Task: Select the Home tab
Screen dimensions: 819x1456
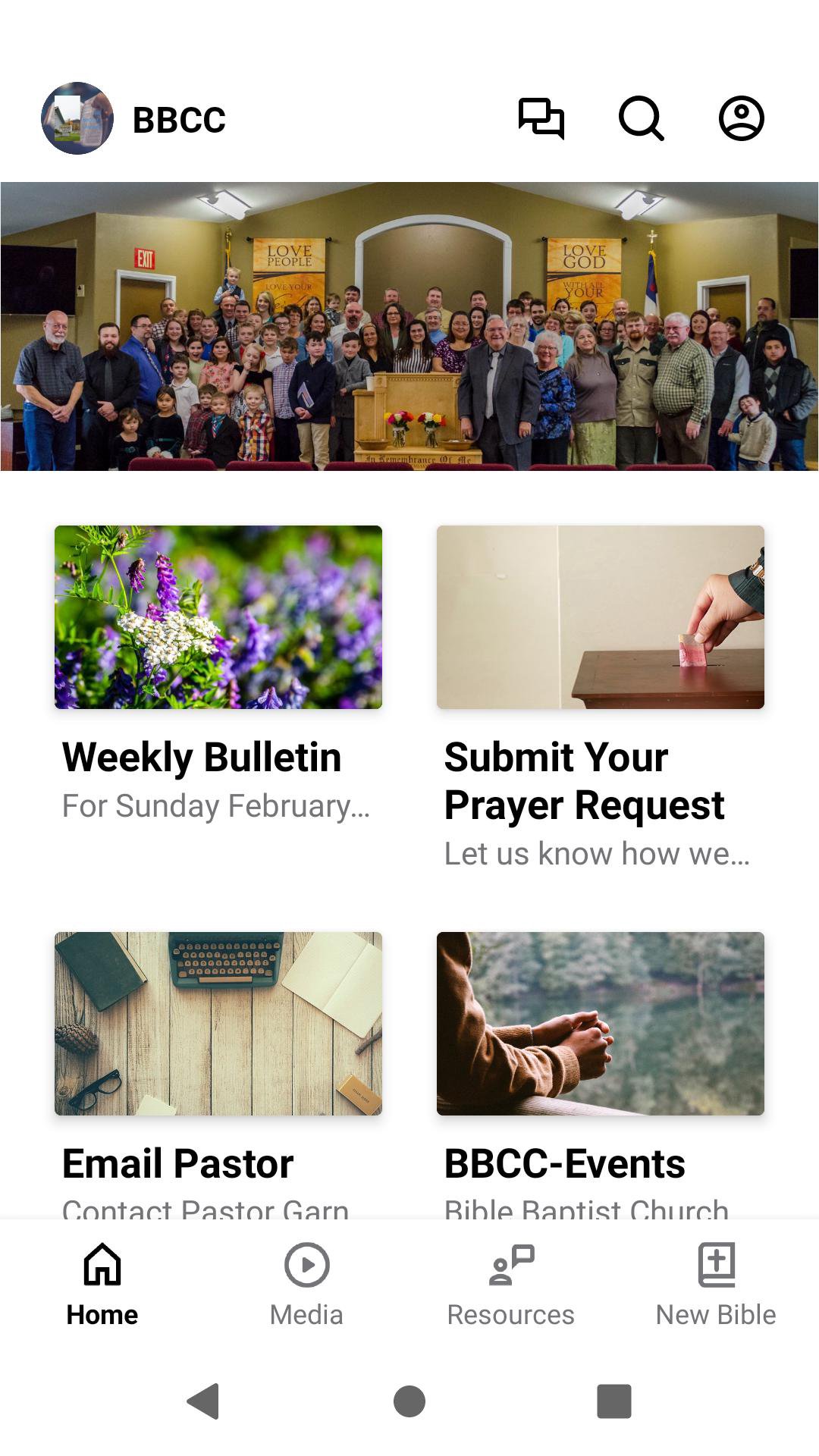Action: pyautogui.click(x=102, y=1282)
